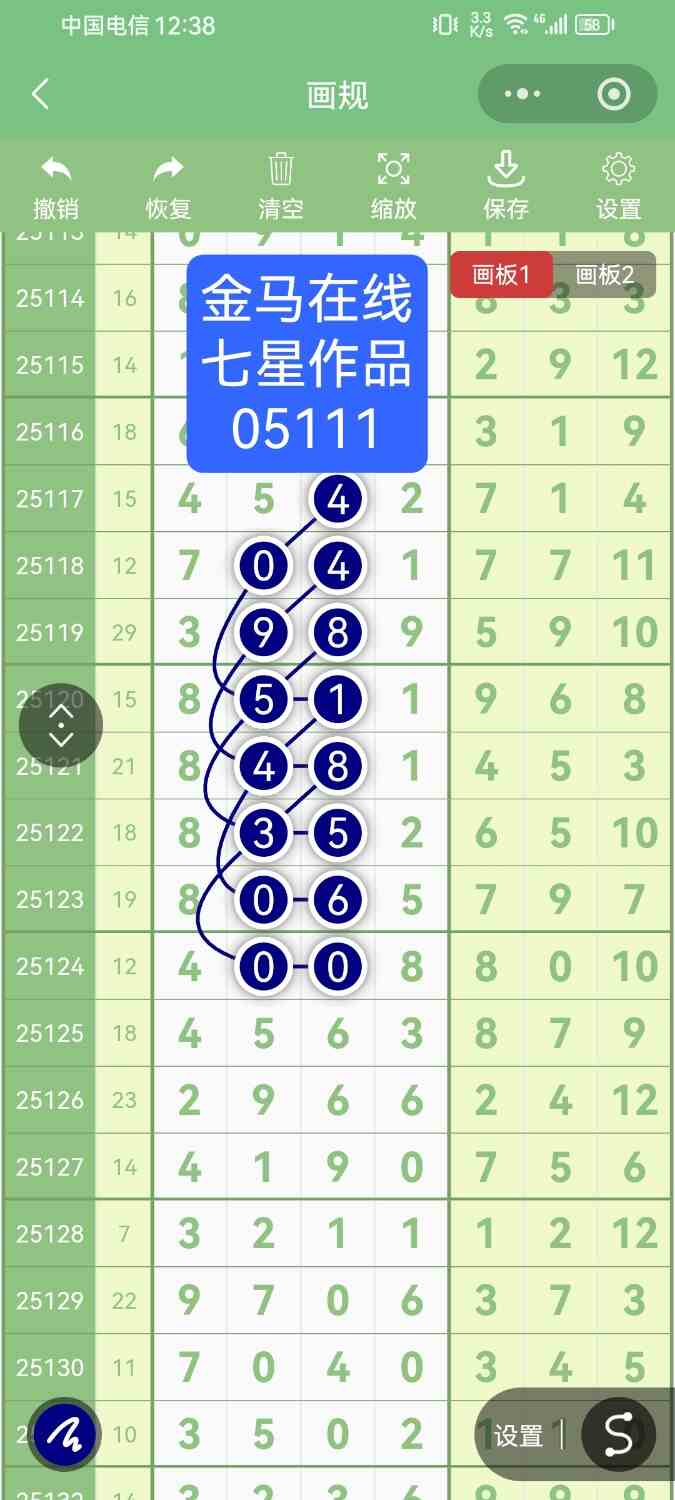Open 设置 in the top toolbar
The height and width of the screenshot is (1500, 675).
click(618, 186)
